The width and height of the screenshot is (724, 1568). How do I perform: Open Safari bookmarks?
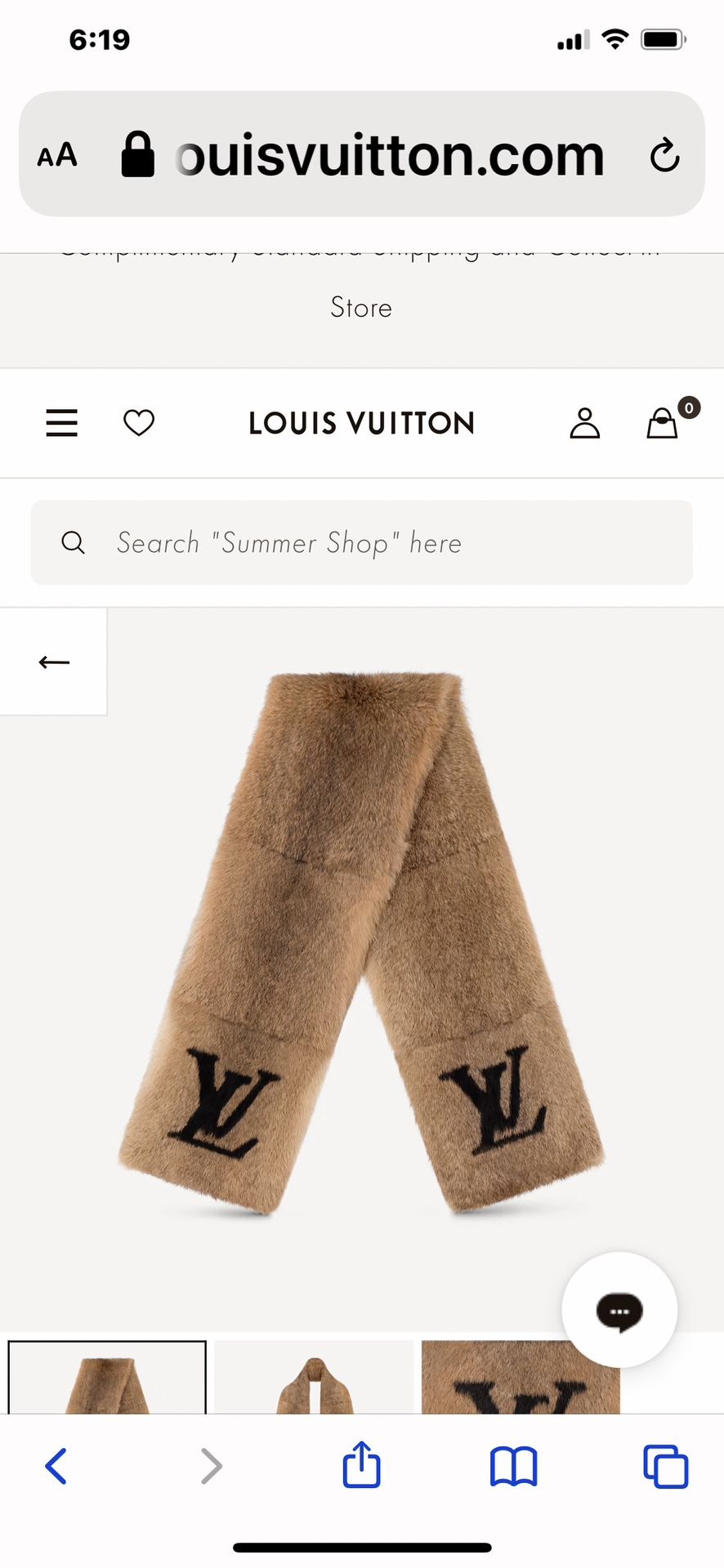point(513,1465)
